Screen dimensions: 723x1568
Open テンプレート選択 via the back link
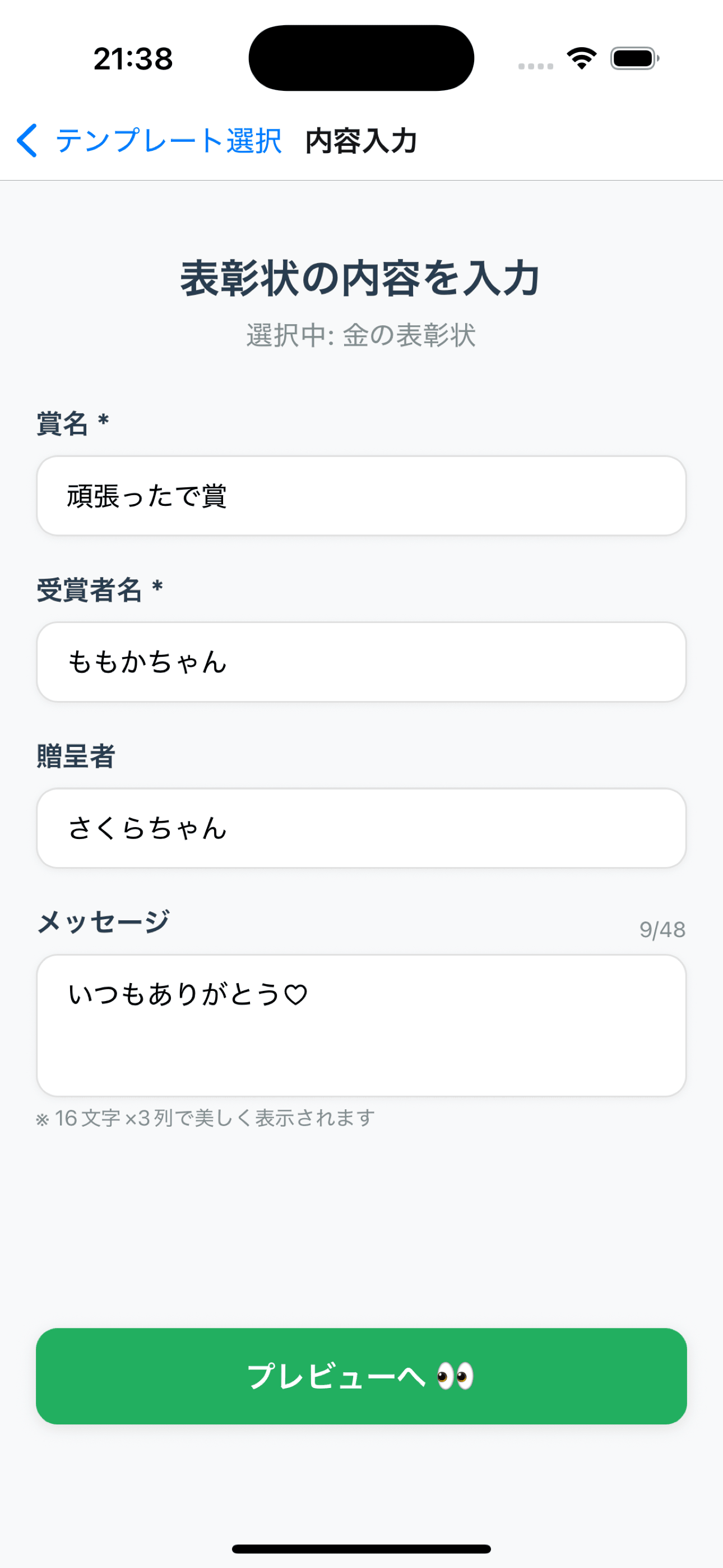point(168,141)
